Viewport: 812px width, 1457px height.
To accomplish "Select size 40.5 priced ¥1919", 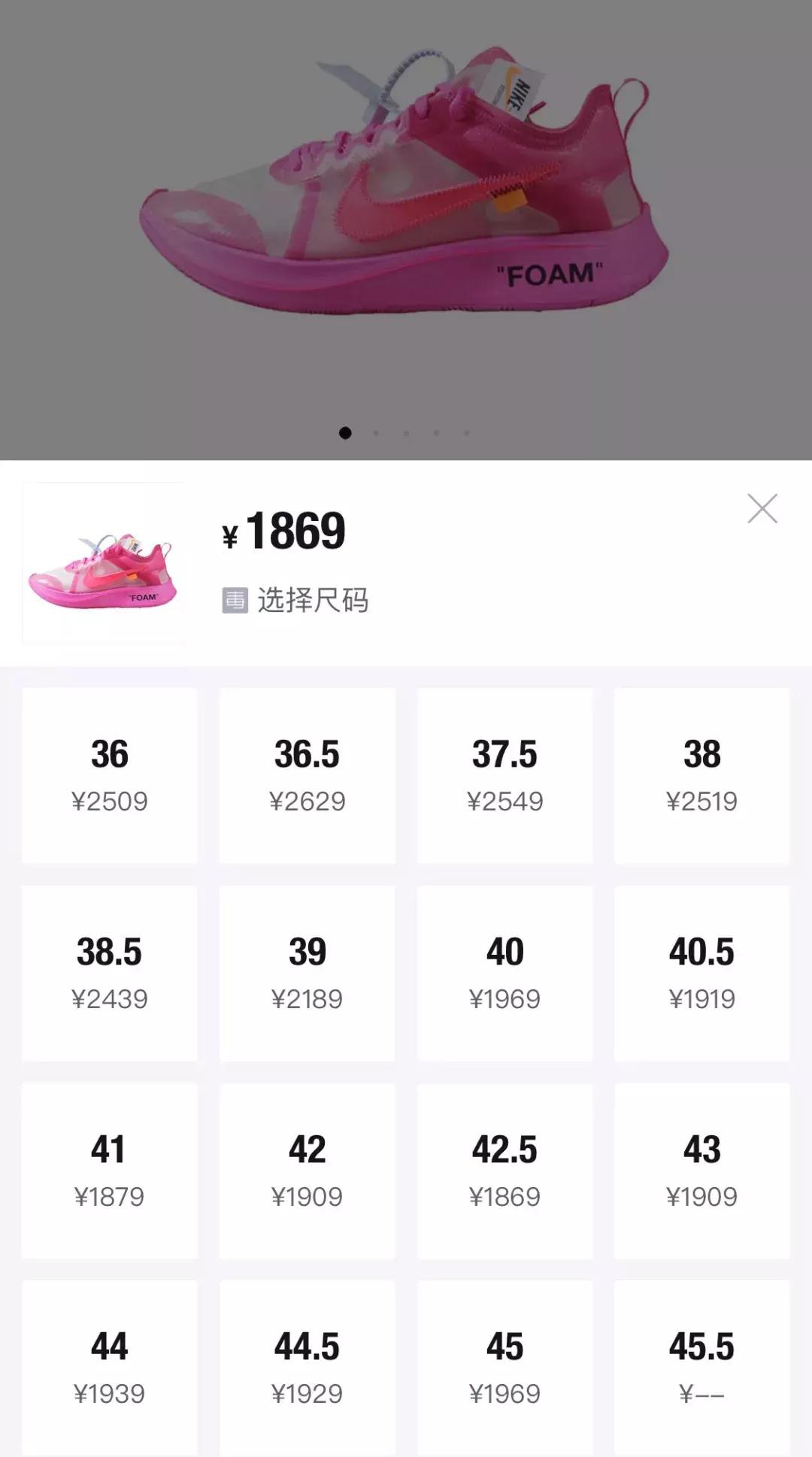I will click(x=702, y=974).
